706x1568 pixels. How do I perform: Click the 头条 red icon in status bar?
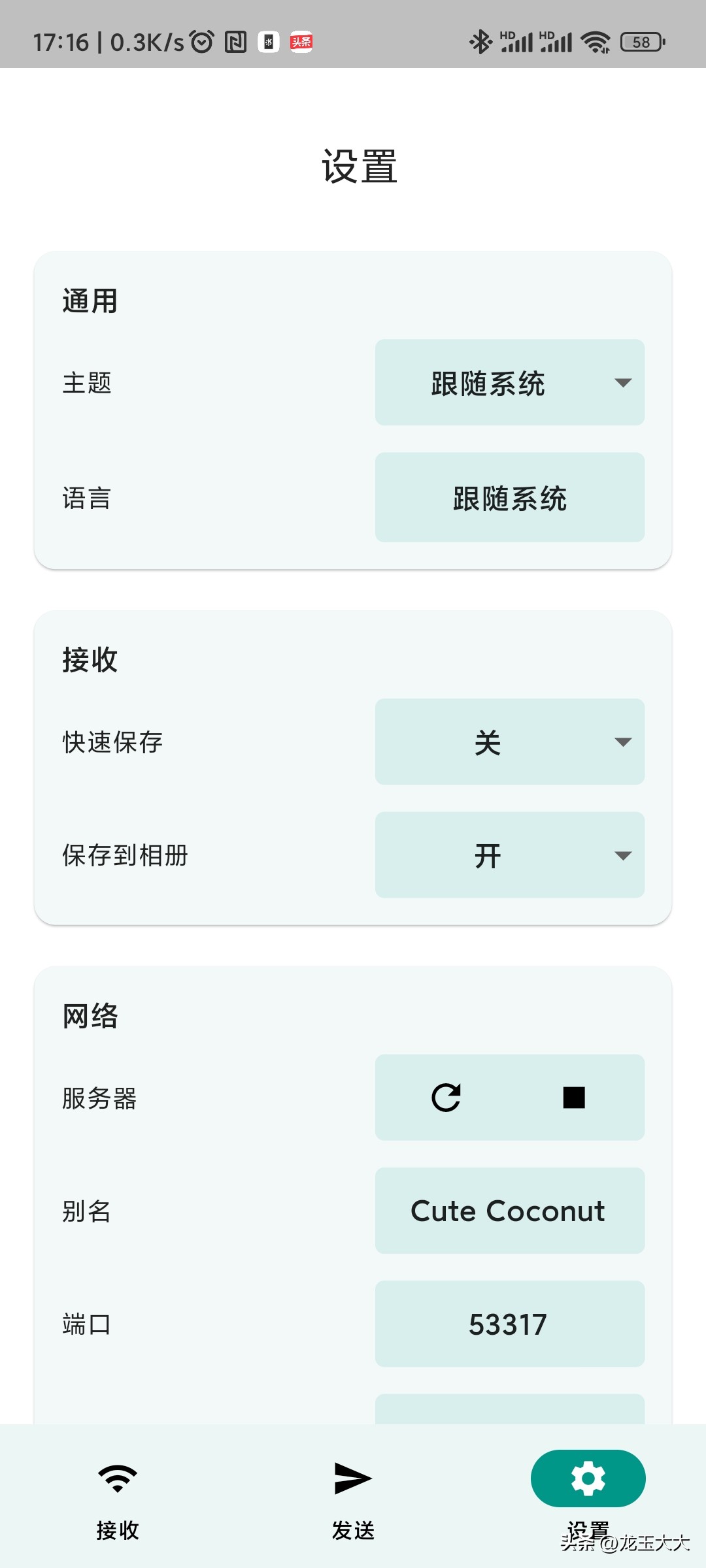click(301, 41)
